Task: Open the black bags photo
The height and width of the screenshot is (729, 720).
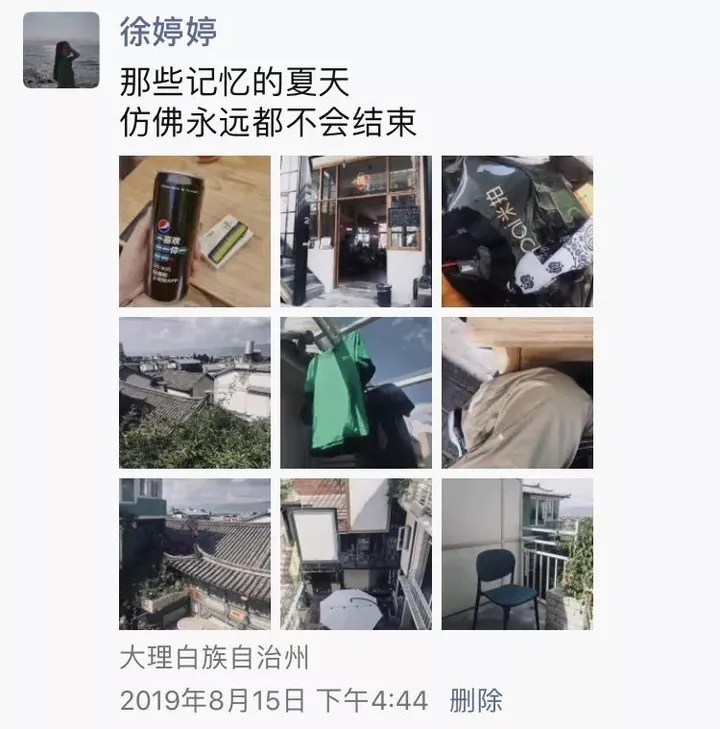Action: tap(517, 231)
